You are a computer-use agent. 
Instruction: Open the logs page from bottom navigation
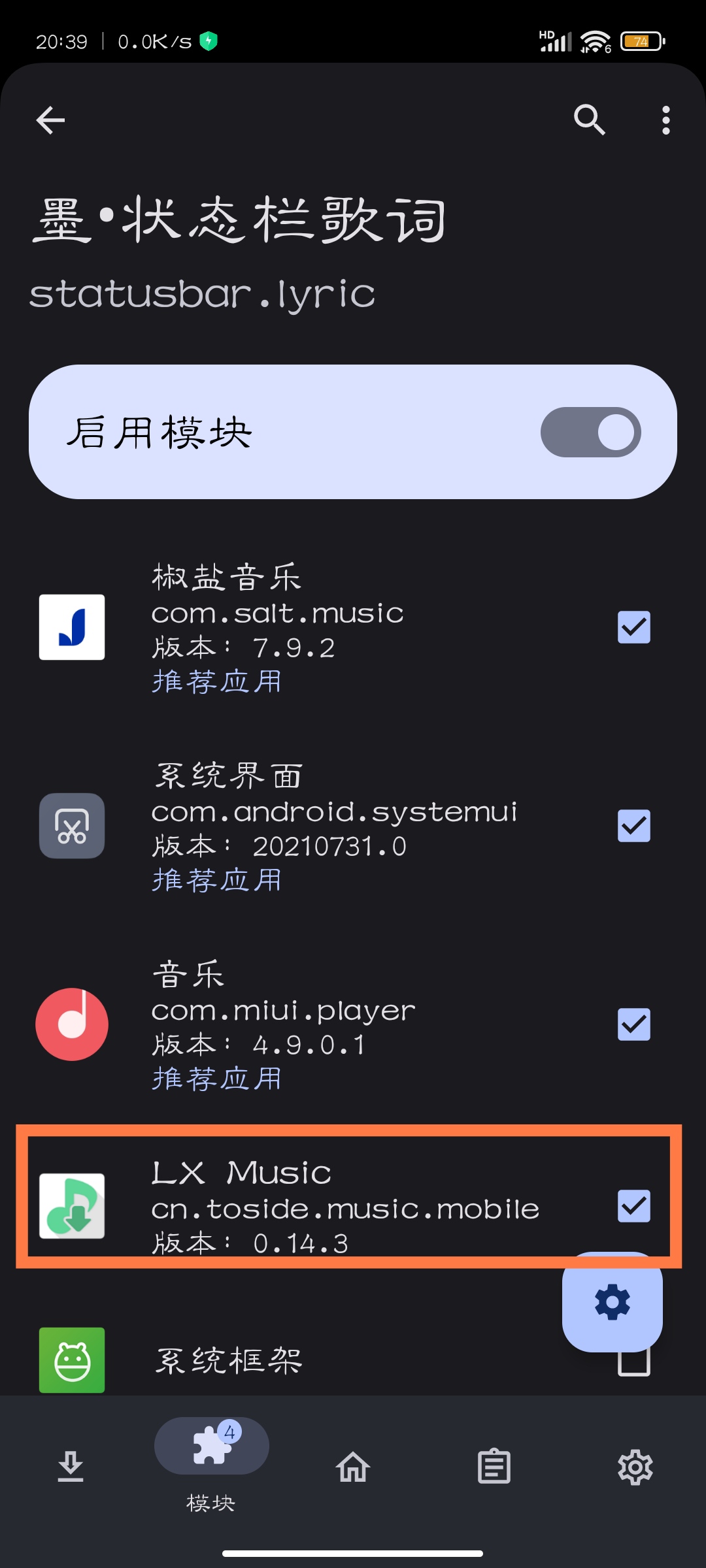pos(494,1465)
